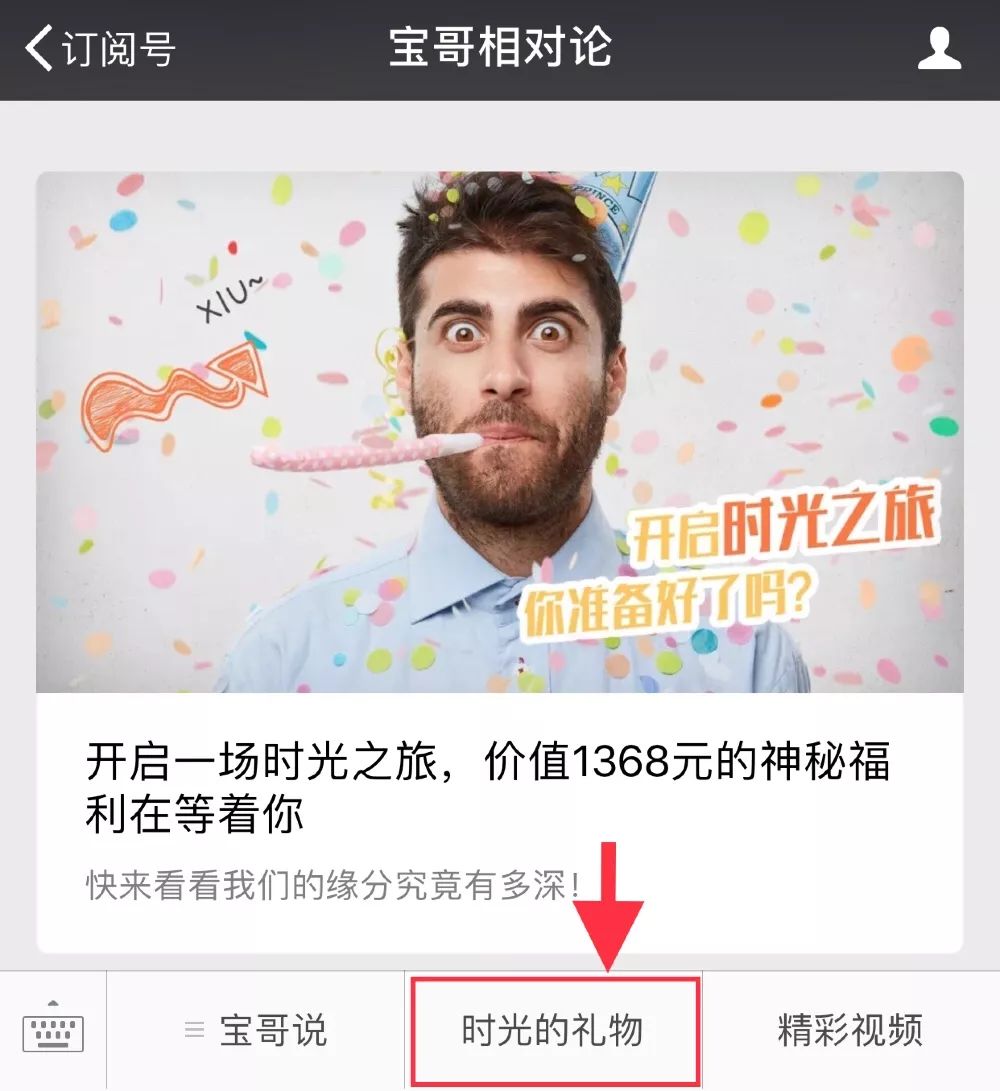This screenshot has height=1091, width=1000.
Task: Open the 开启一场时光之旅 article card
Action: [499, 560]
